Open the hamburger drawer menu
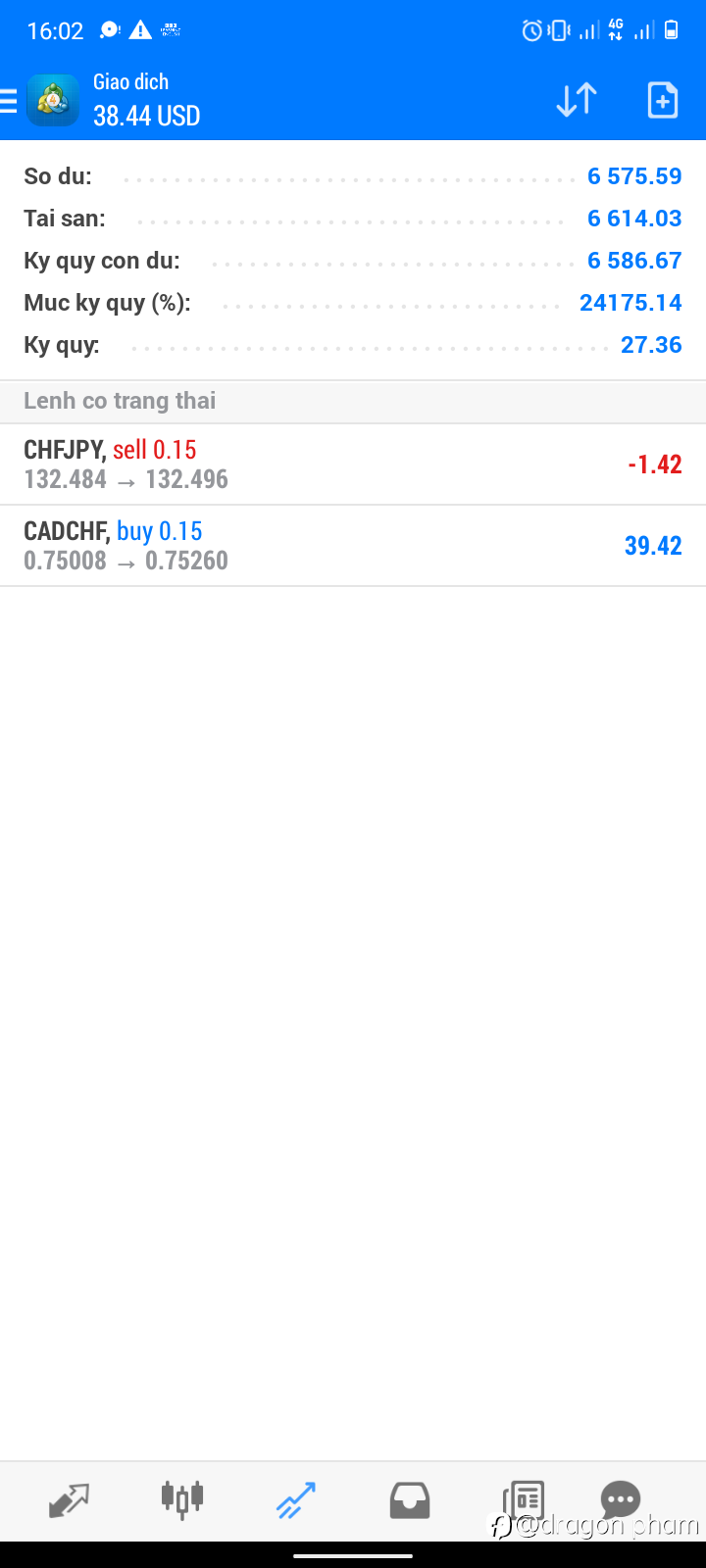 coord(9,100)
